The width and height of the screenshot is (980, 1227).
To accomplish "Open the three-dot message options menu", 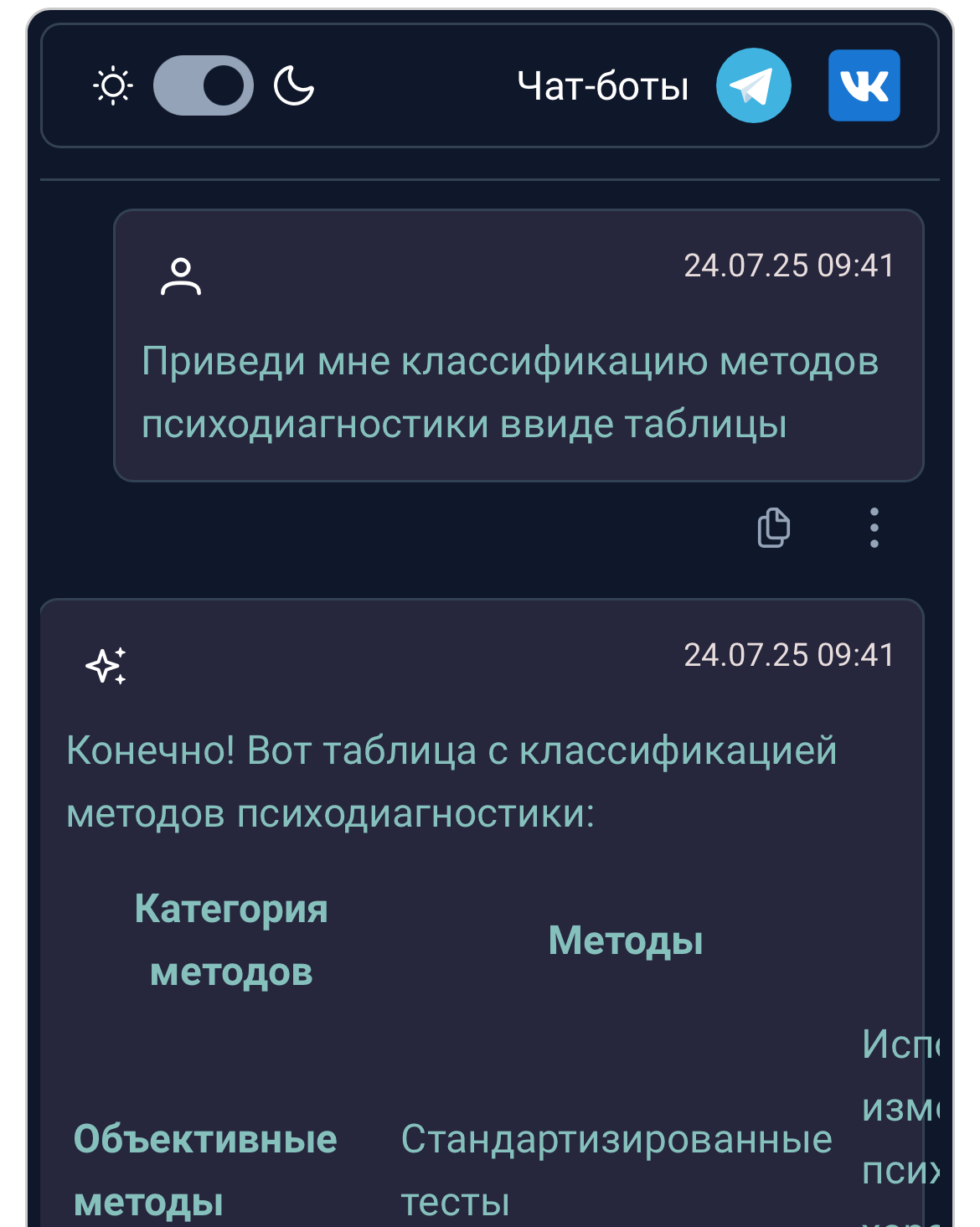I will click(874, 528).
